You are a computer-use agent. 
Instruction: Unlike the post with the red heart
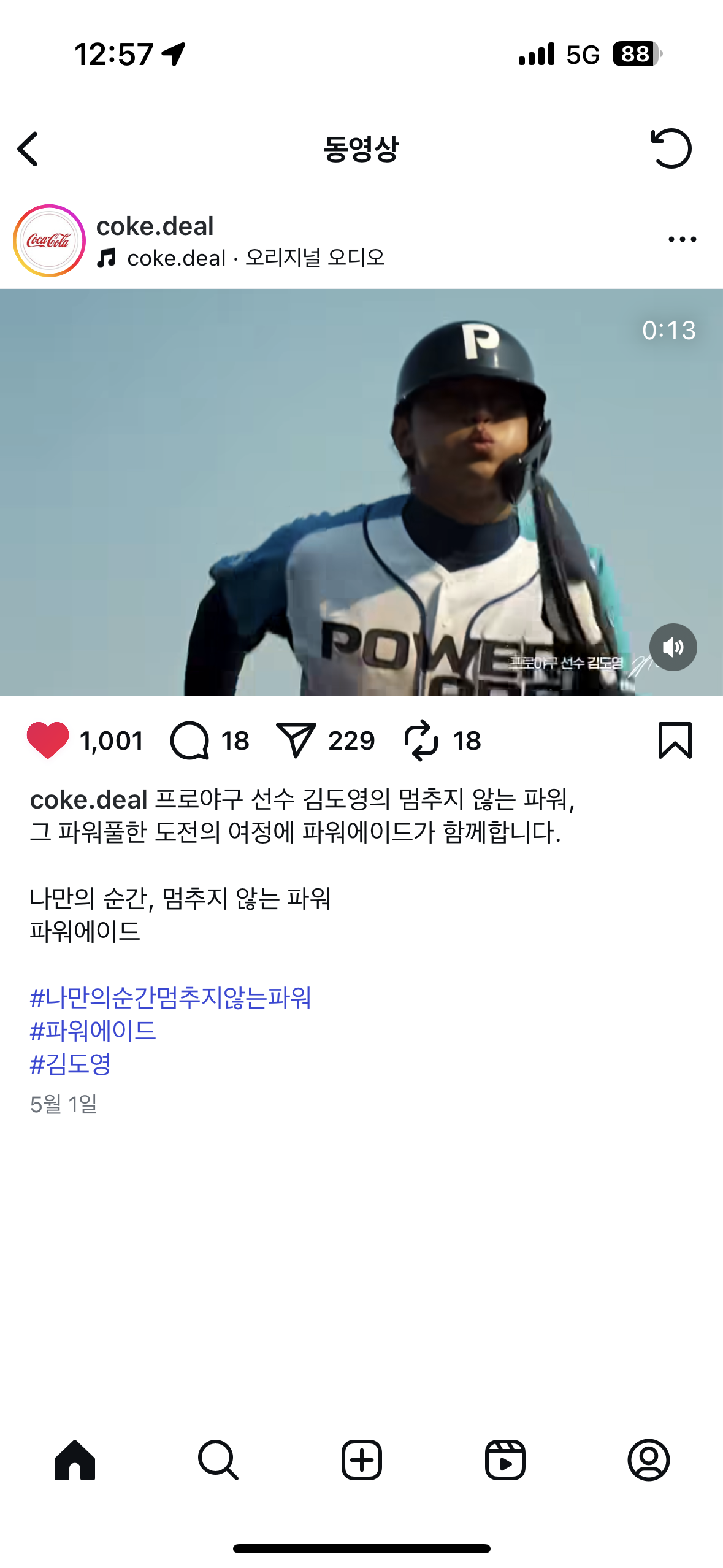(48, 740)
